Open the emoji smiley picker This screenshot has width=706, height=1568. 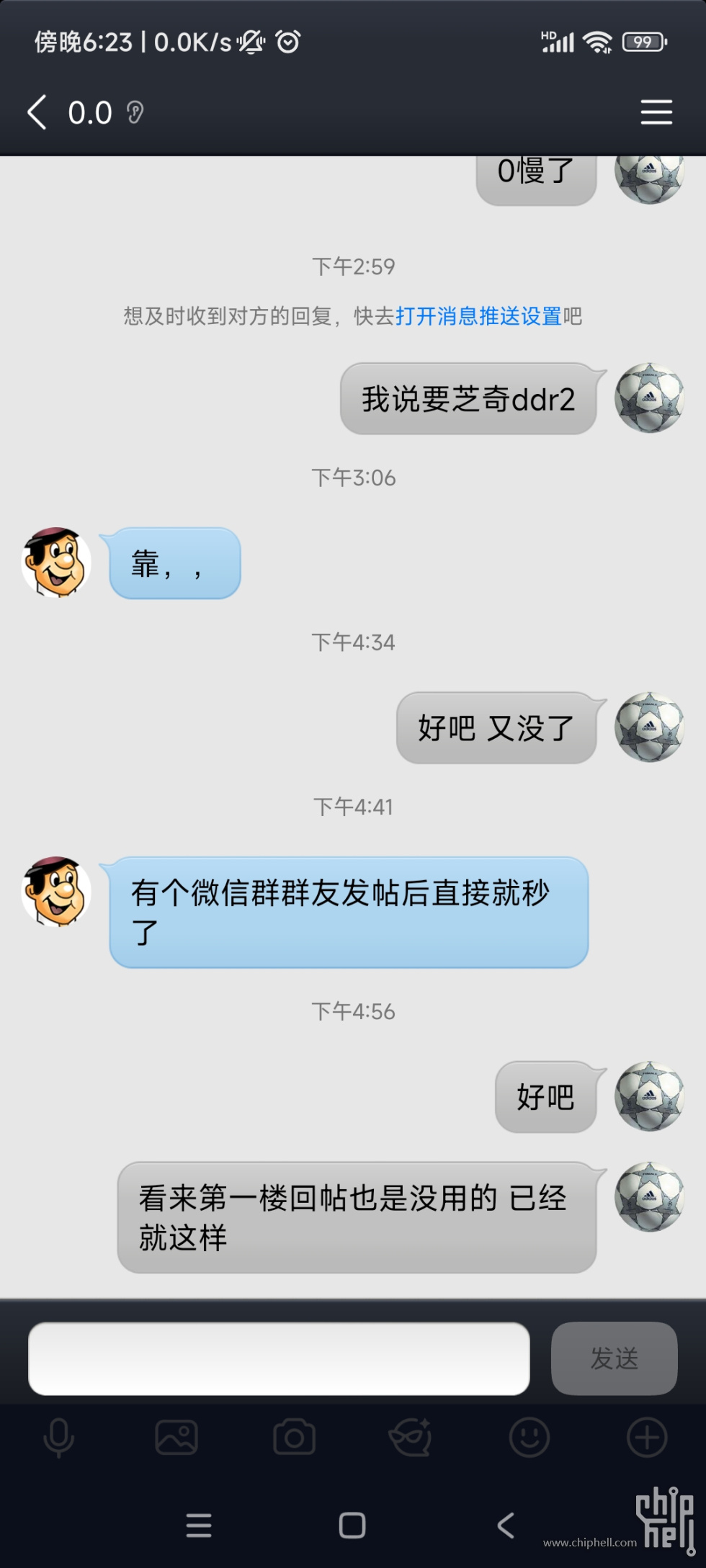(x=529, y=1437)
